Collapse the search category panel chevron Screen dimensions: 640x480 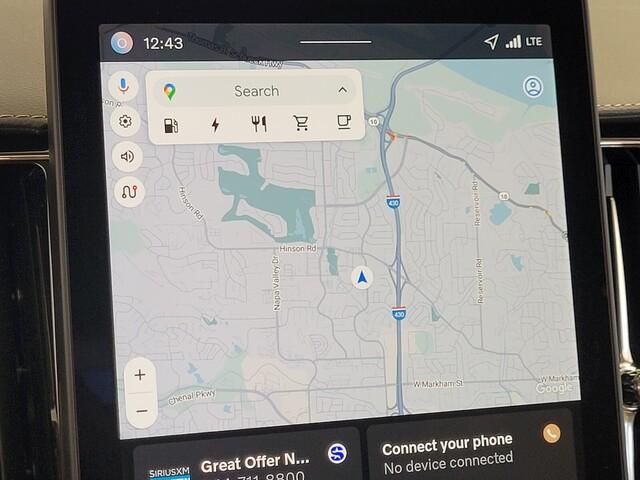click(x=342, y=90)
